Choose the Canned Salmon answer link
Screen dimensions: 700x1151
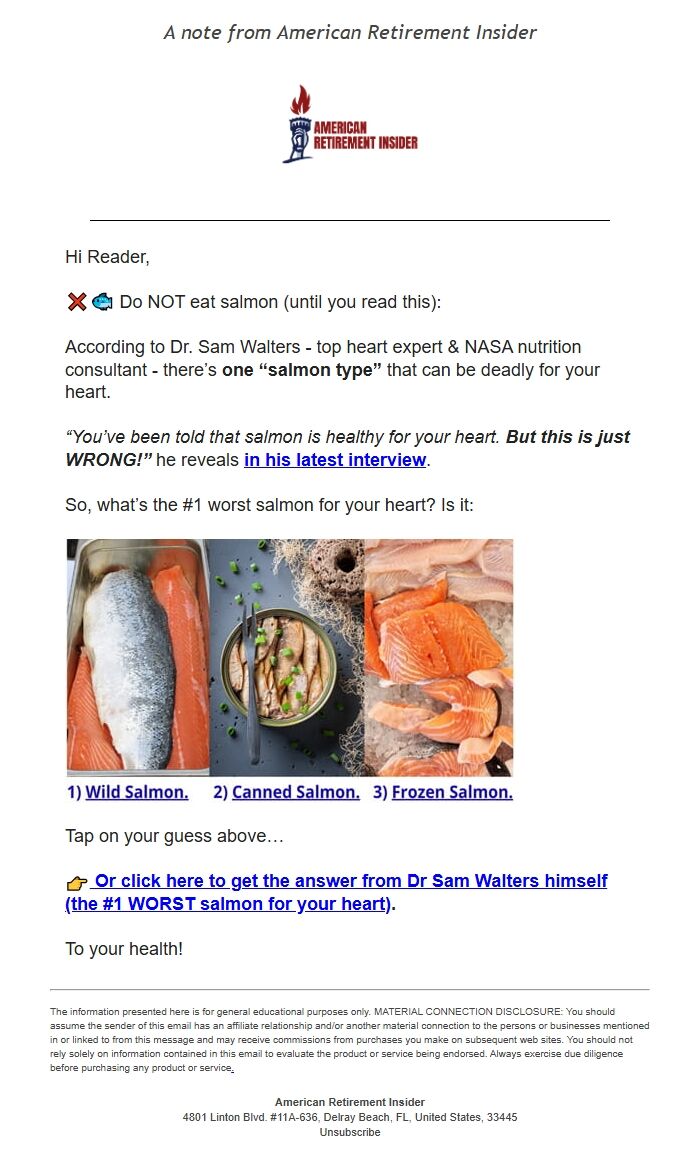click(x=296, y=793)
